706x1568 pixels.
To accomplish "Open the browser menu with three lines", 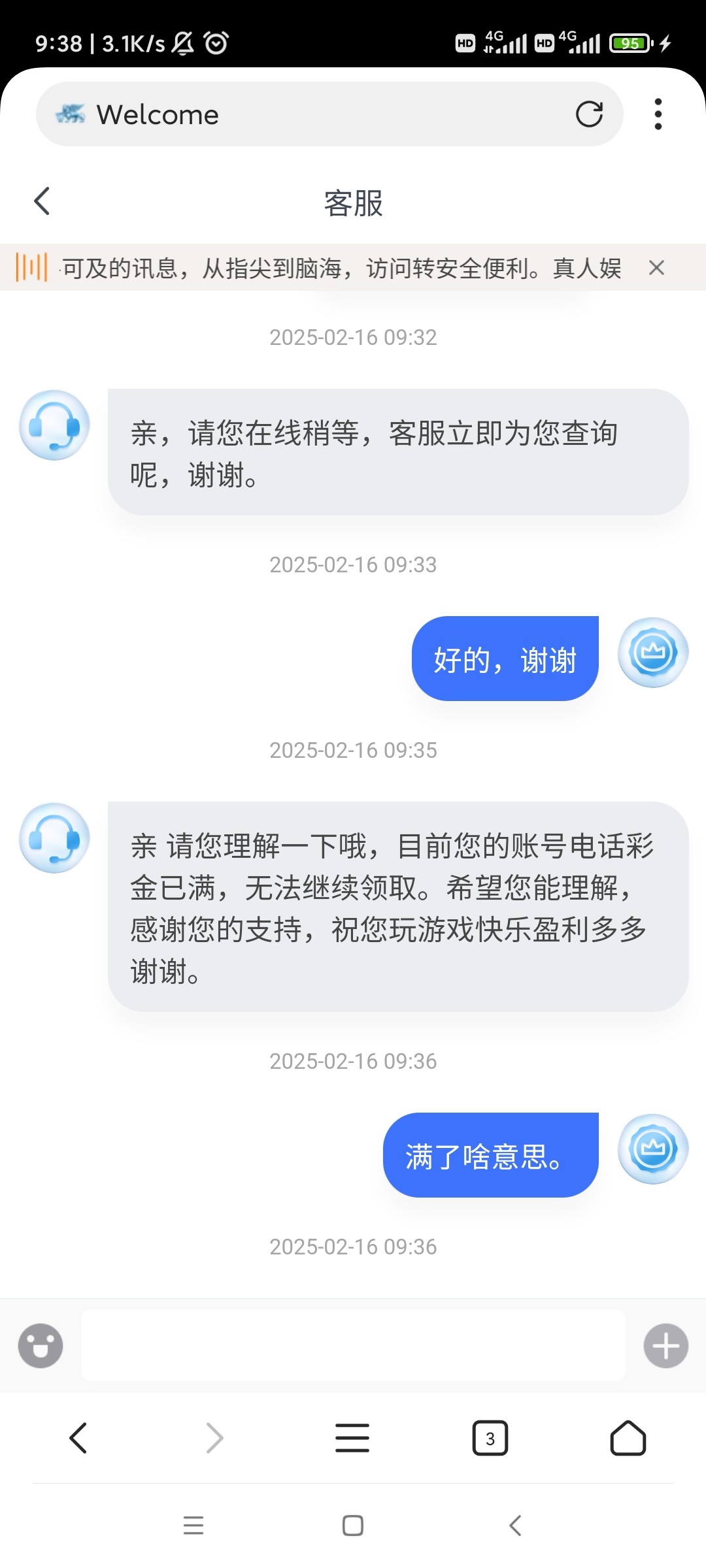I will pyautogui.click(x=352, y=1438).
